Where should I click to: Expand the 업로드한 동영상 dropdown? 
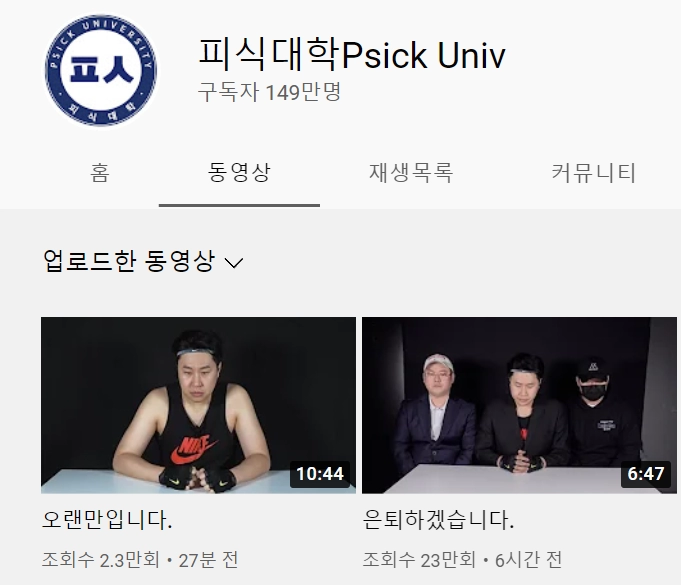click(x=144, y=262)
